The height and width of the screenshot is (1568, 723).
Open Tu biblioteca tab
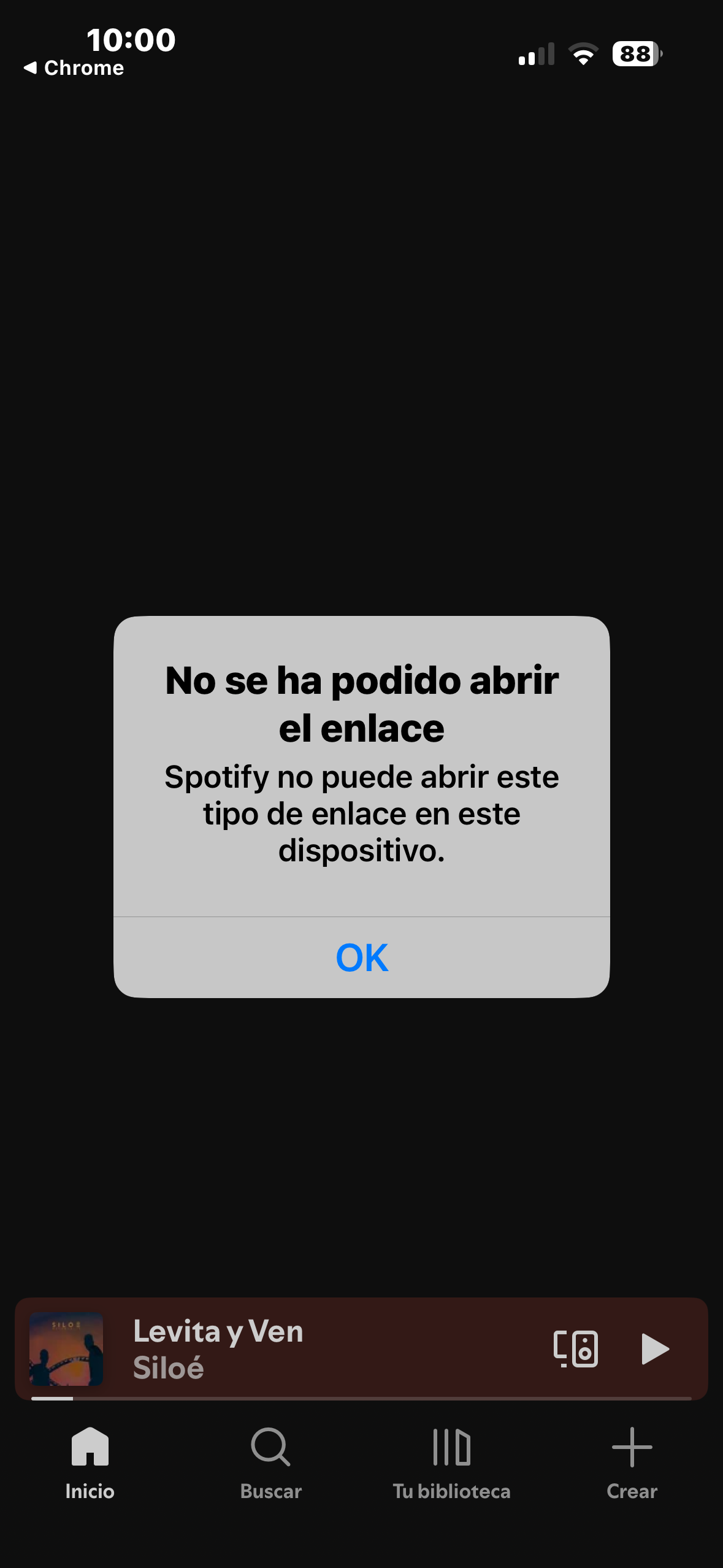tap(451, 1462)
